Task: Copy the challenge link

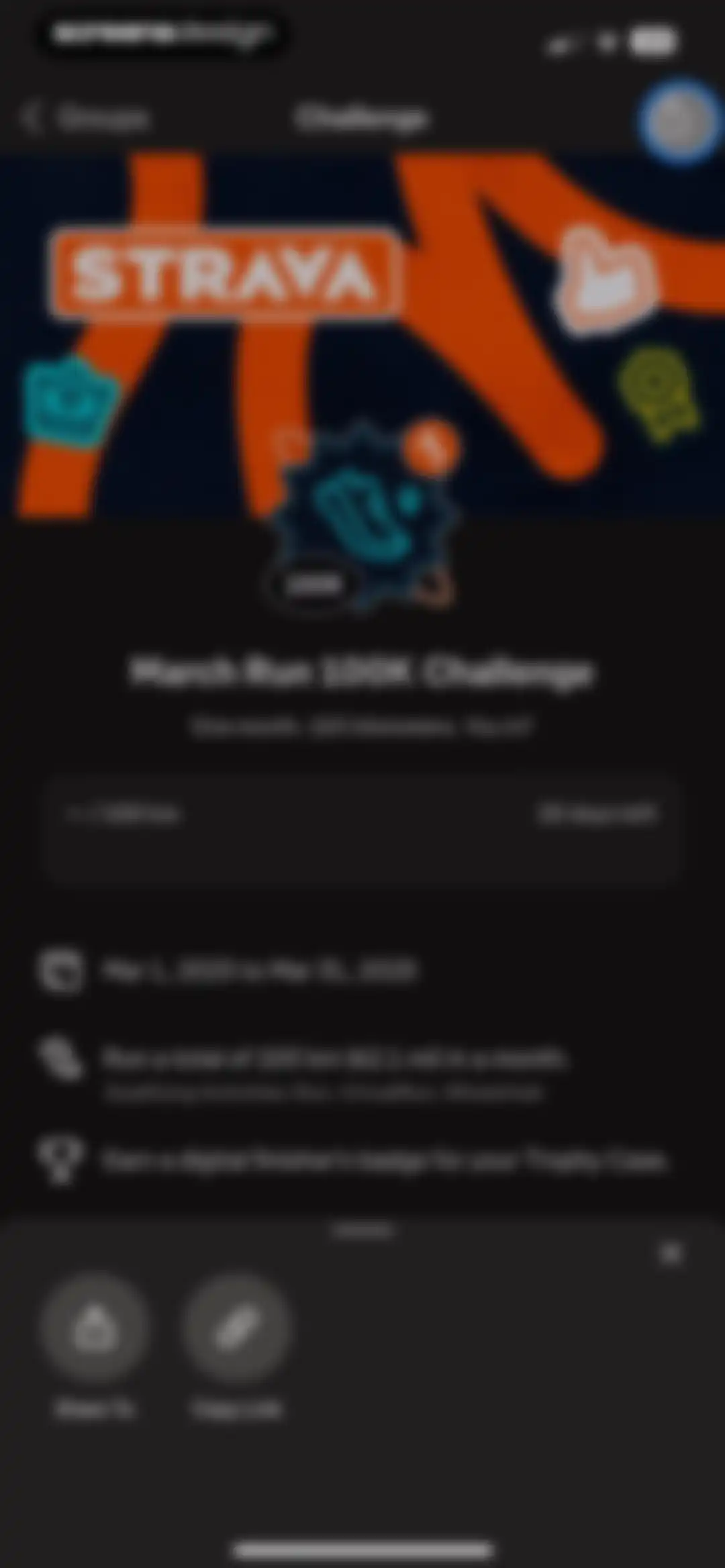Action: coord(236,1328)
